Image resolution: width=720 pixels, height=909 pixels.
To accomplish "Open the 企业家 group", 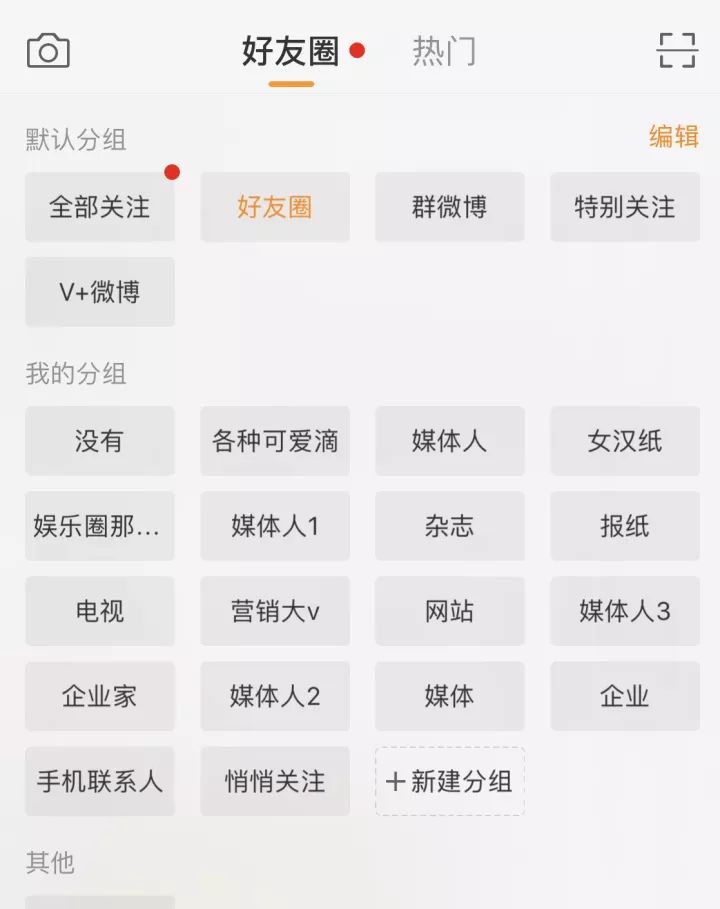I will (x=99, y=696).
